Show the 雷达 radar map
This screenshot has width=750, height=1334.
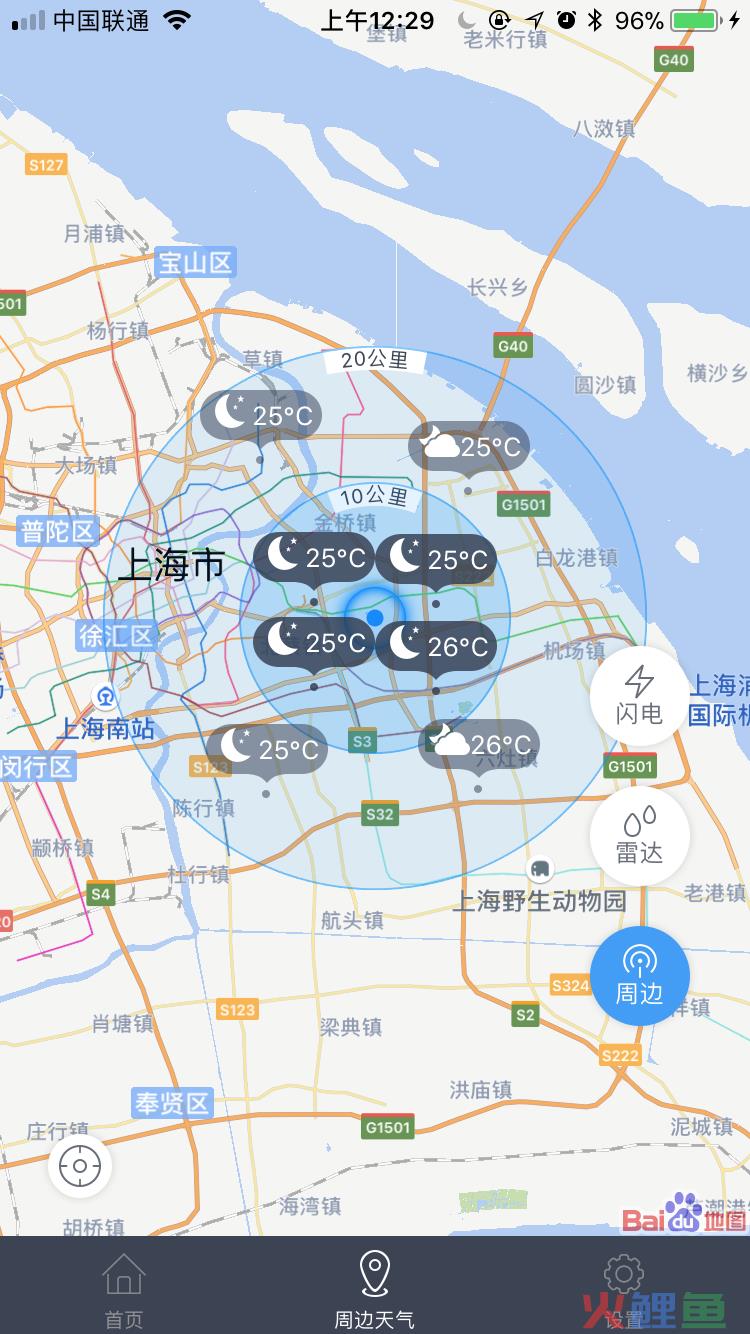point(639,836)
